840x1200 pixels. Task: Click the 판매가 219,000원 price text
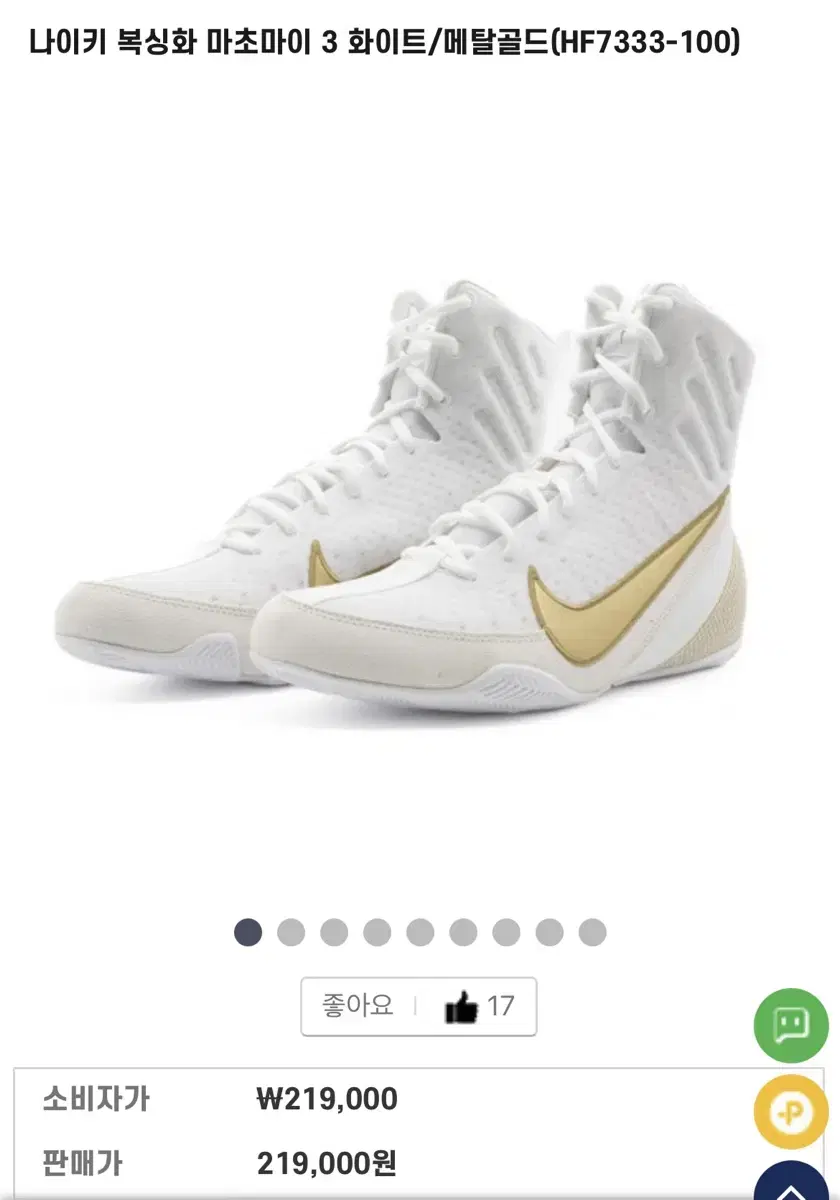[330, 1160]
